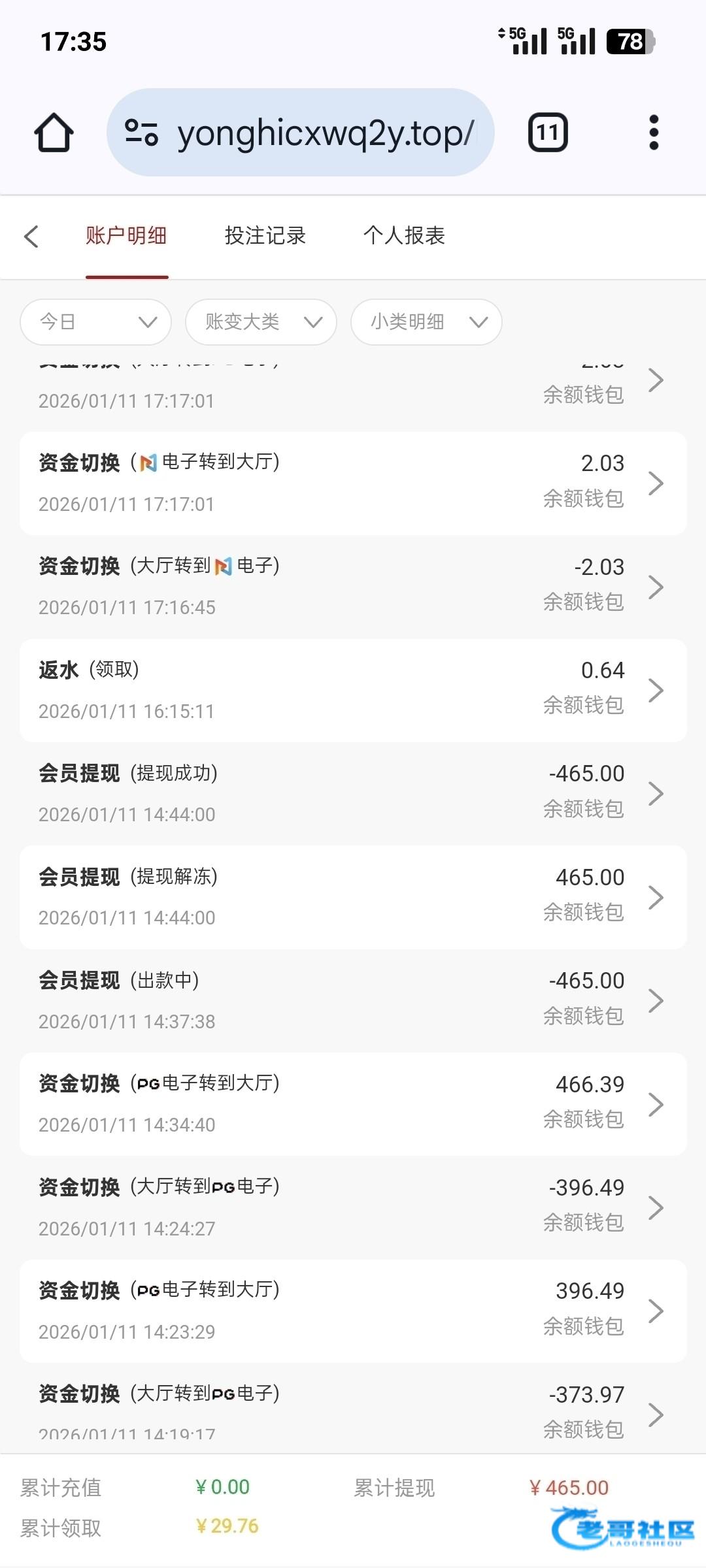This screenshot has width=706, height=1568.
Task: Open the tab switcher showing 11 tabs
Action: point(548,133)
